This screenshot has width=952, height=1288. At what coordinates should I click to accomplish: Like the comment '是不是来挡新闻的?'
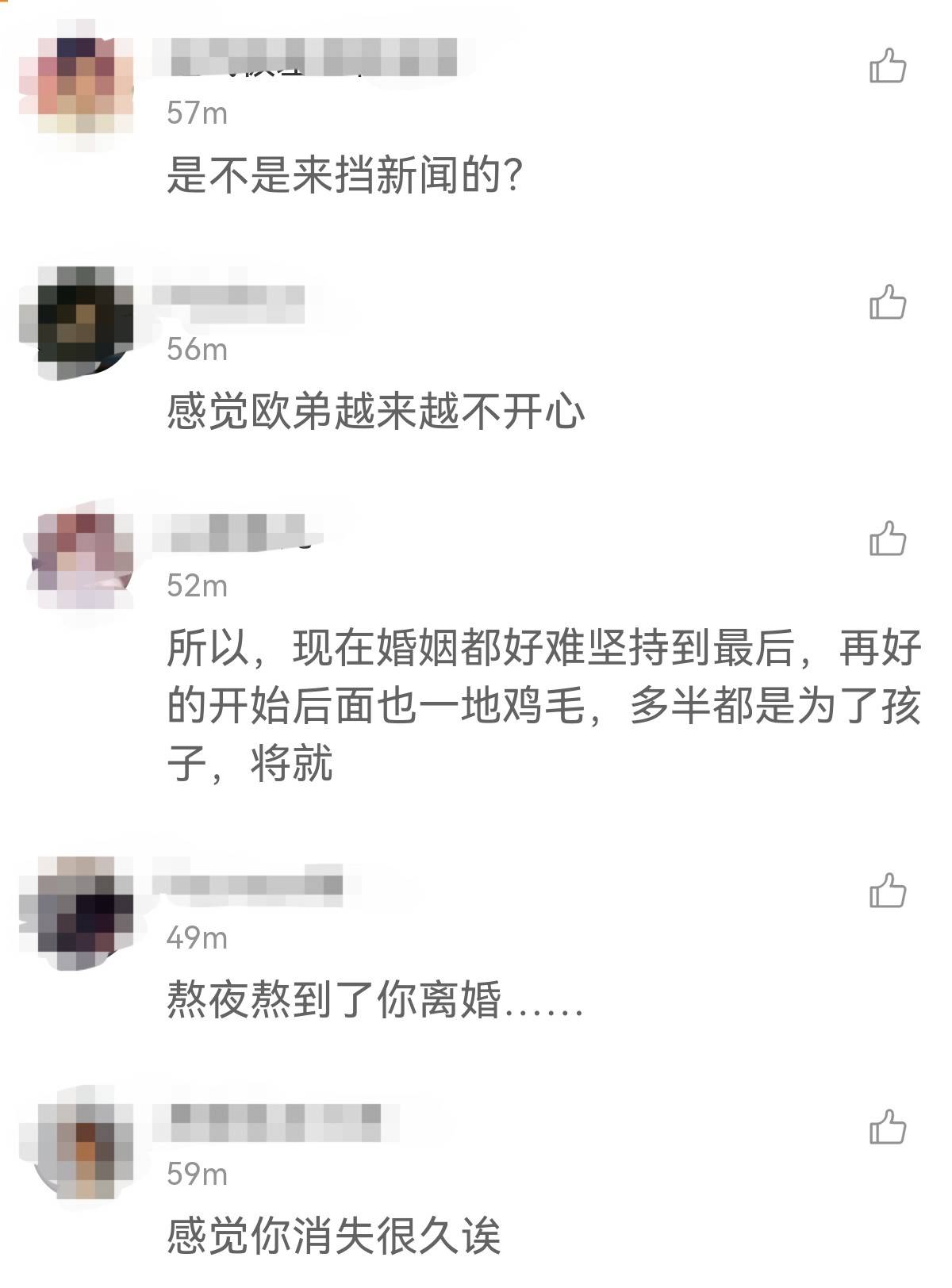tap(887, 66)
